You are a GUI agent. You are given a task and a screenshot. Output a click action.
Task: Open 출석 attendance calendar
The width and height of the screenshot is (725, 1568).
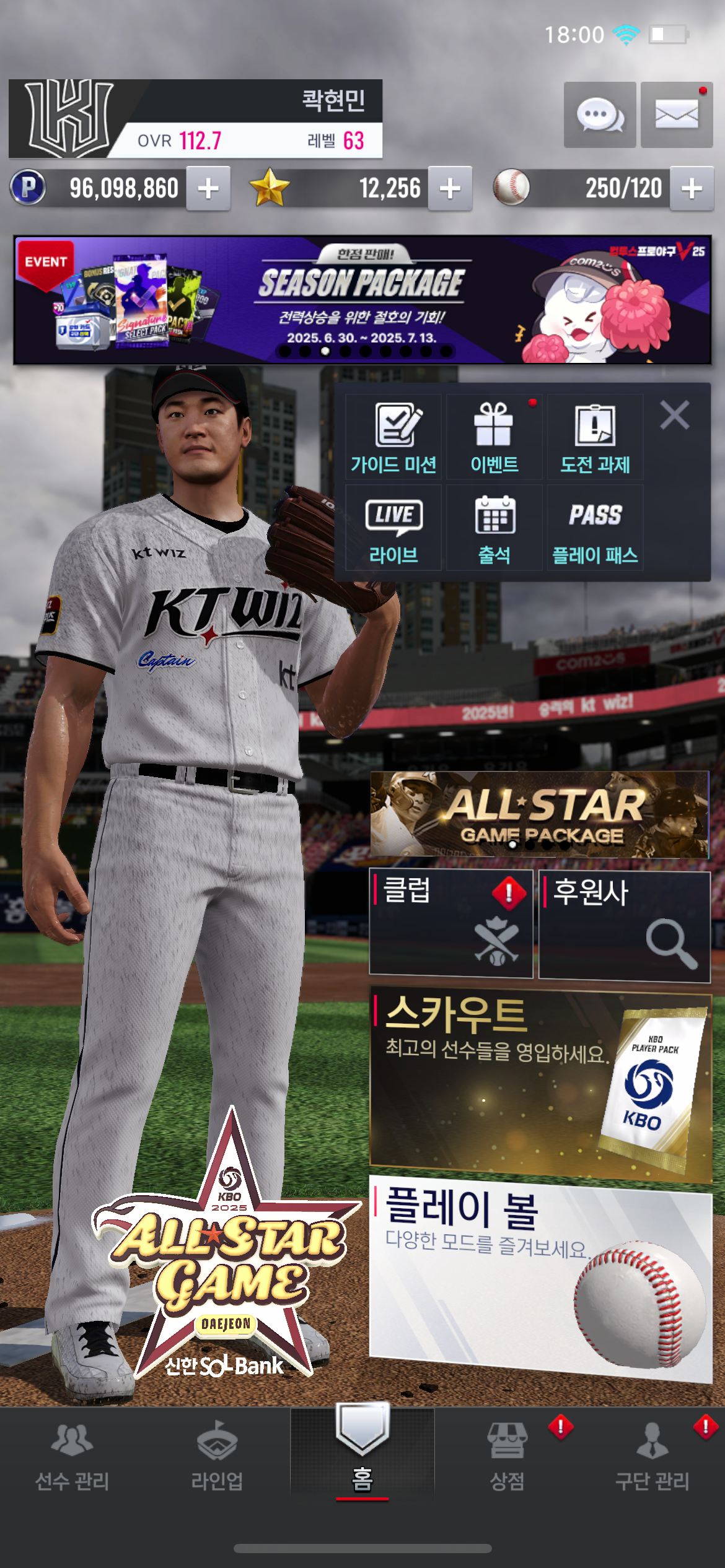click(494, 528)
